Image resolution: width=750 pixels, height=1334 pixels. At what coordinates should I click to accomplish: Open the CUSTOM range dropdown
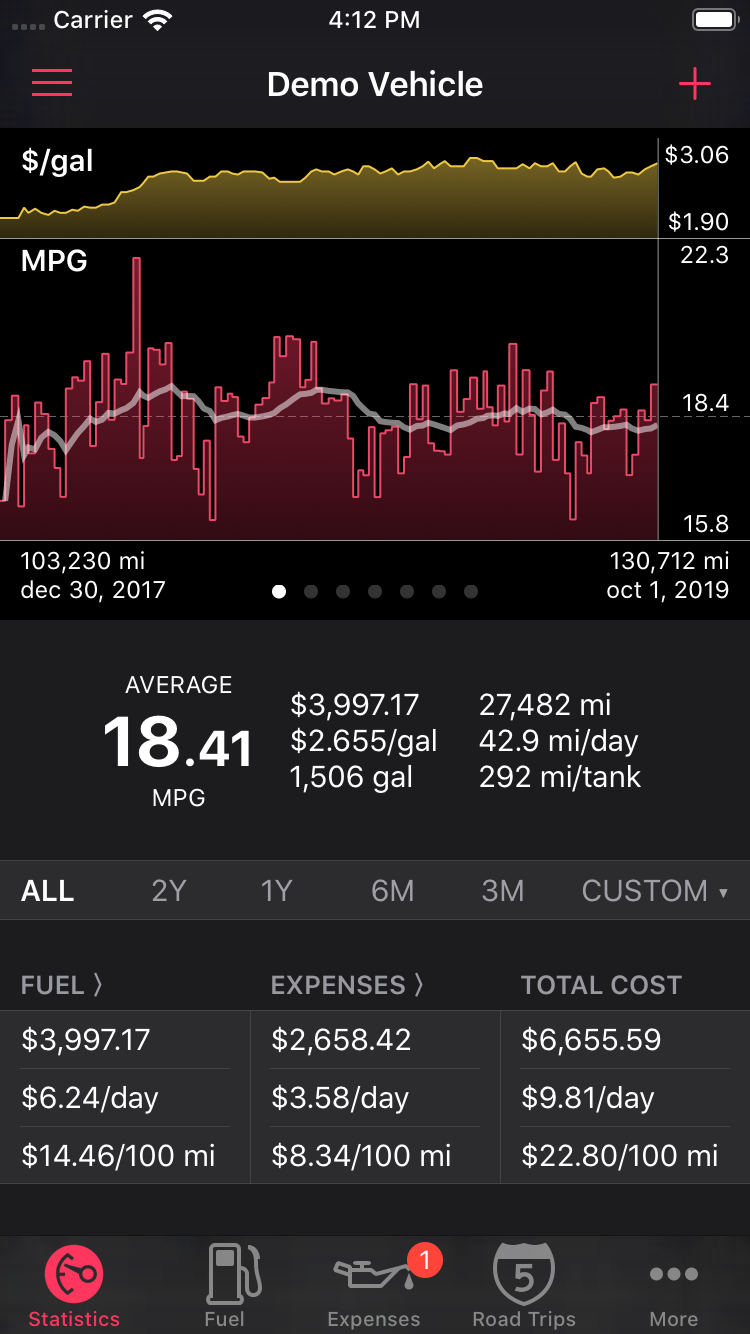pos(655,891)
